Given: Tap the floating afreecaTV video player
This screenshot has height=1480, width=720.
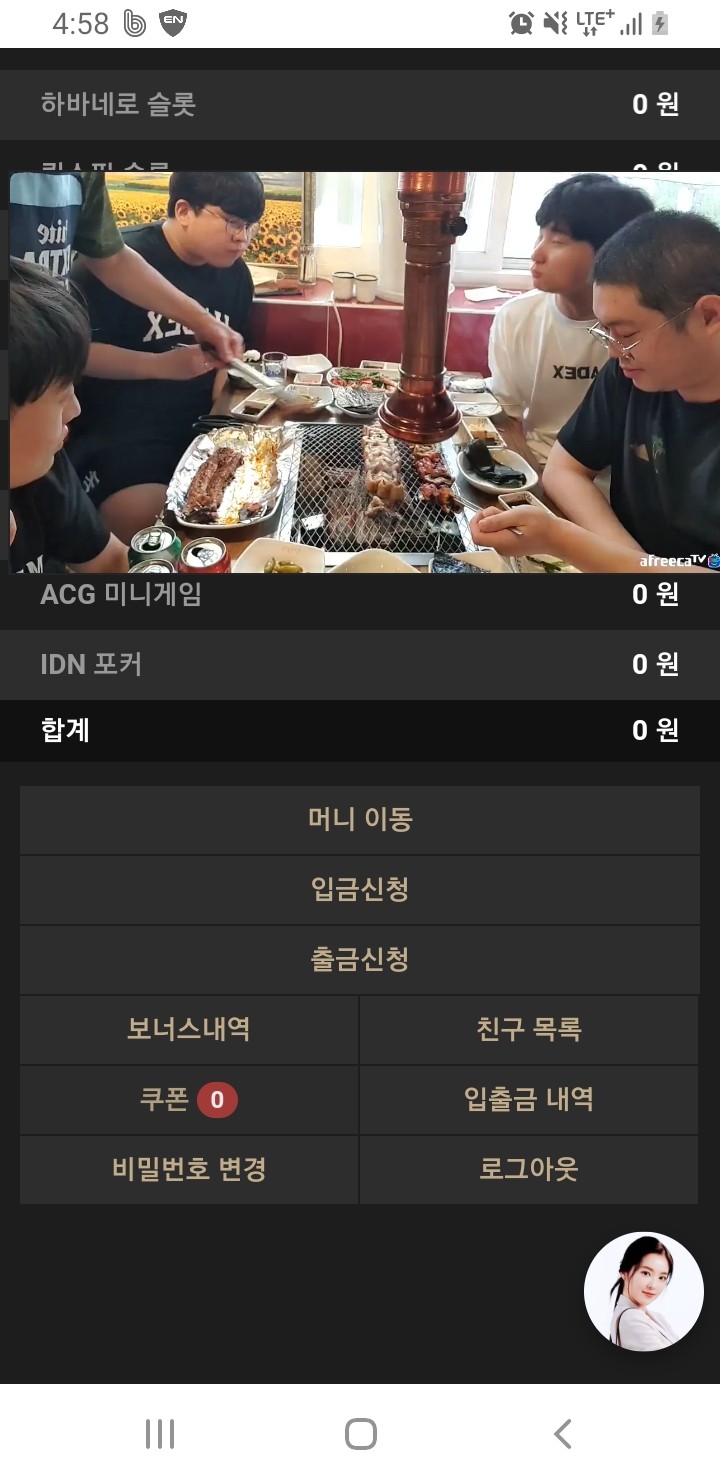Looking at the screenshot, I should pos(365,372).
